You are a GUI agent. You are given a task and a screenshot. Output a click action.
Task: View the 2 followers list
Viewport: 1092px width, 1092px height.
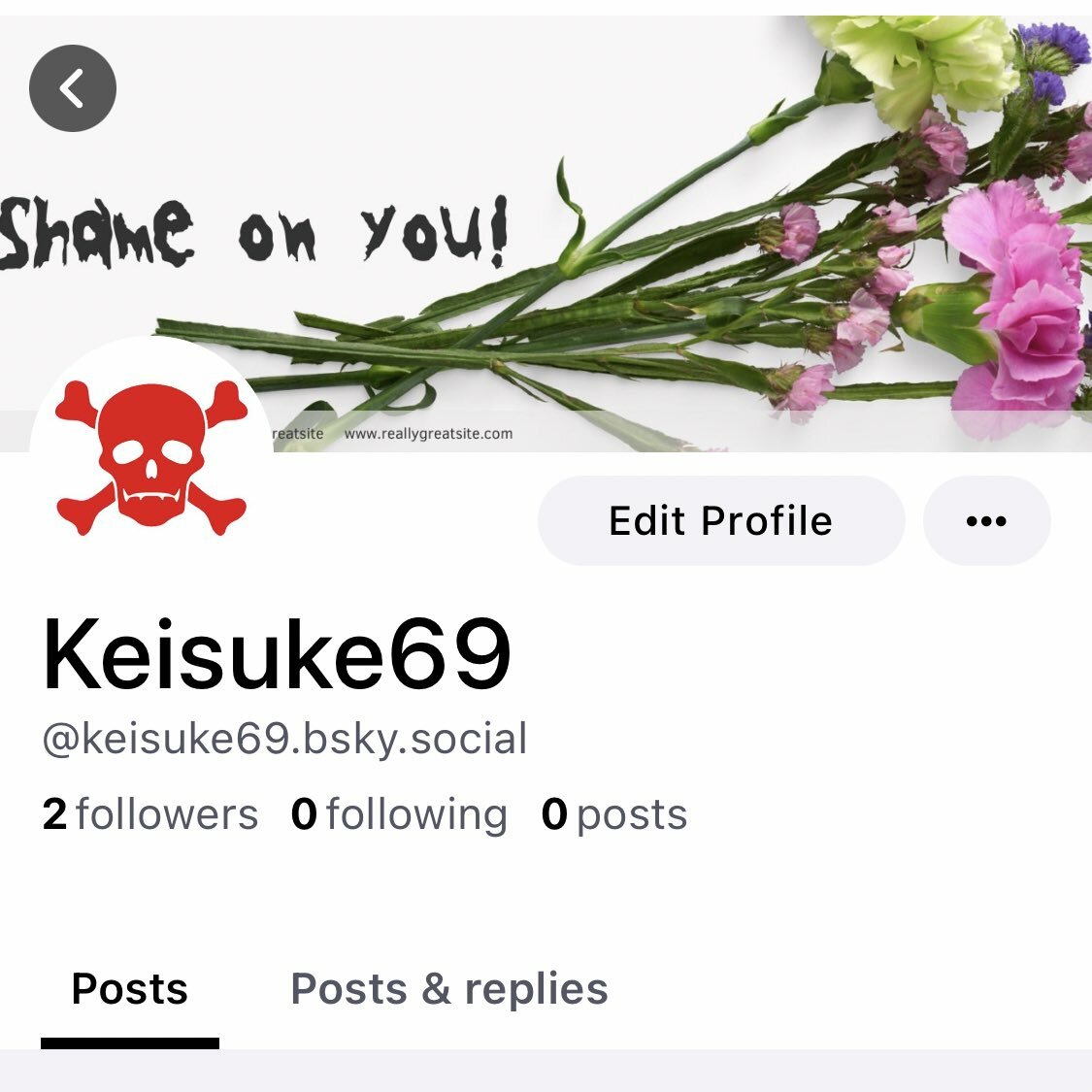pos(150,814)
